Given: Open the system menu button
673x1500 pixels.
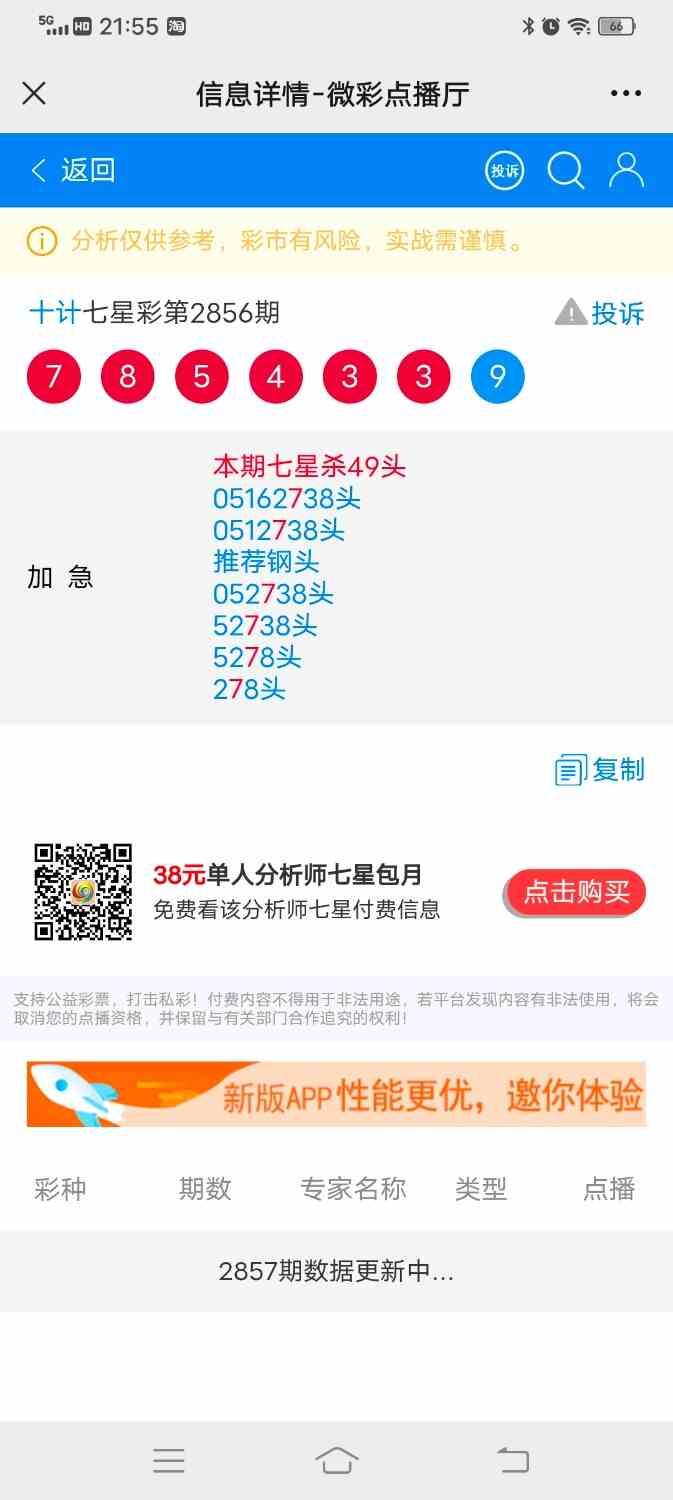Looking at the screenshot, I should (169, 1461).
